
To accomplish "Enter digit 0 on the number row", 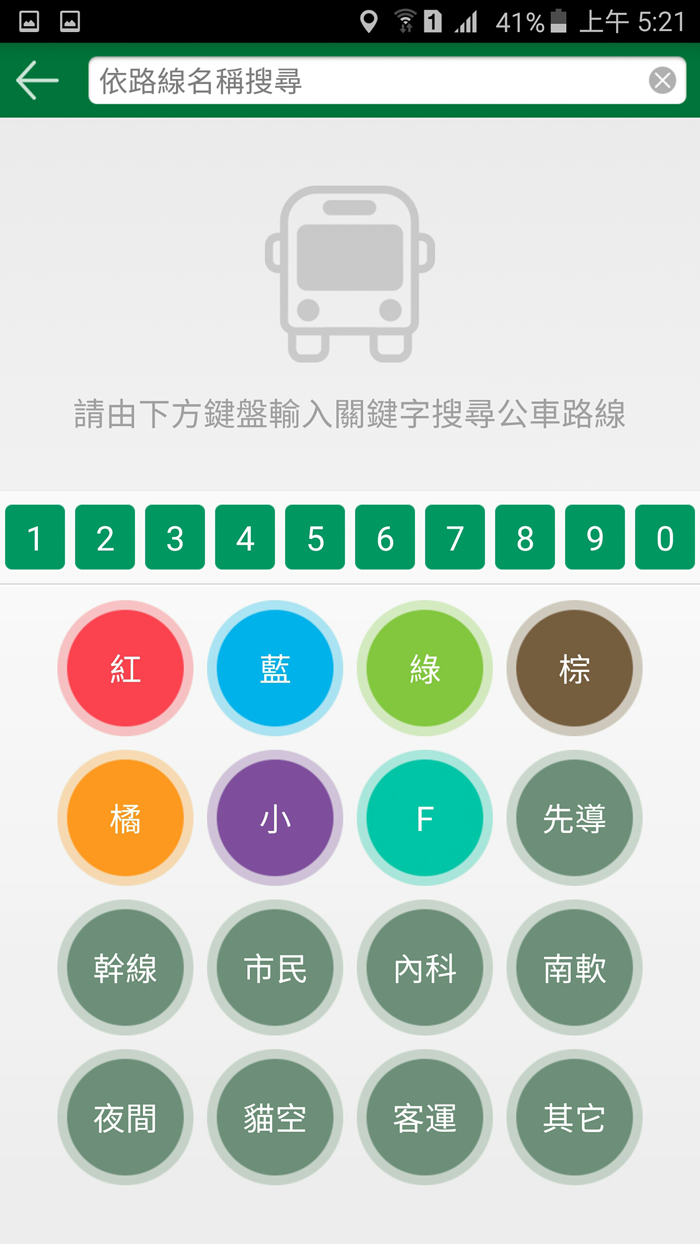I will click(665, 538).
